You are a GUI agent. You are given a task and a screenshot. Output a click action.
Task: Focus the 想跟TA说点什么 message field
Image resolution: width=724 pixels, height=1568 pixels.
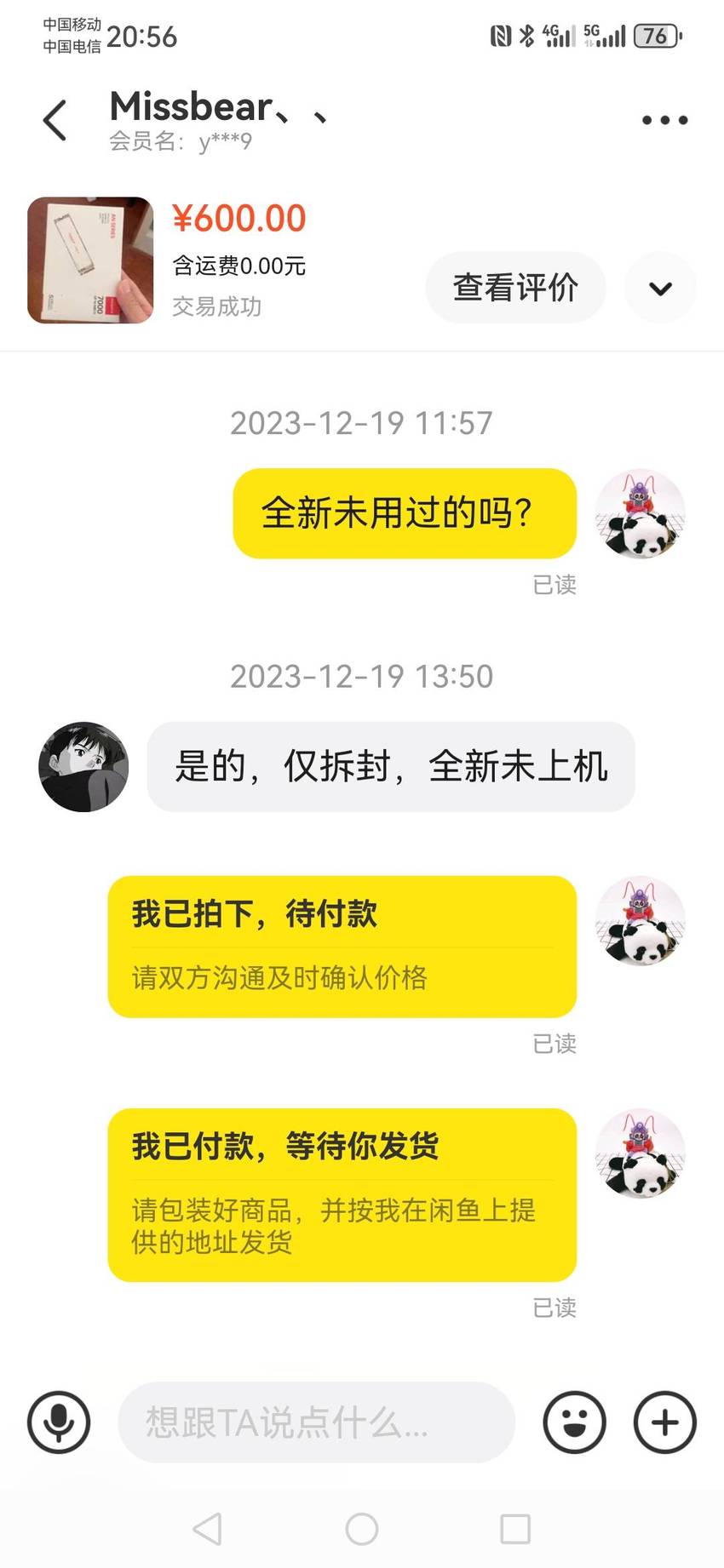click(317, 1422)
